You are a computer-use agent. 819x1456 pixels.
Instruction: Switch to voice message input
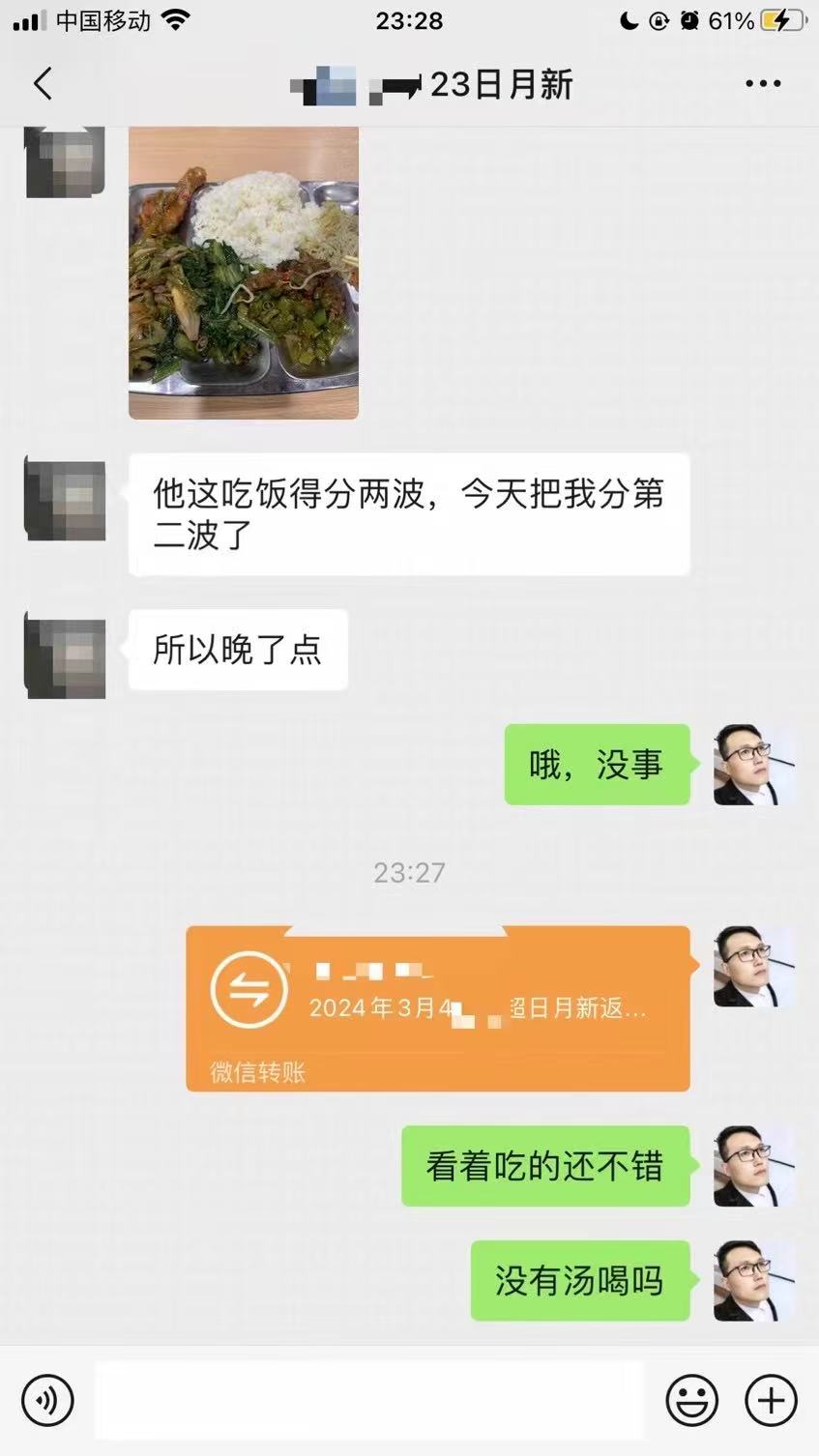pos(47,1399)
